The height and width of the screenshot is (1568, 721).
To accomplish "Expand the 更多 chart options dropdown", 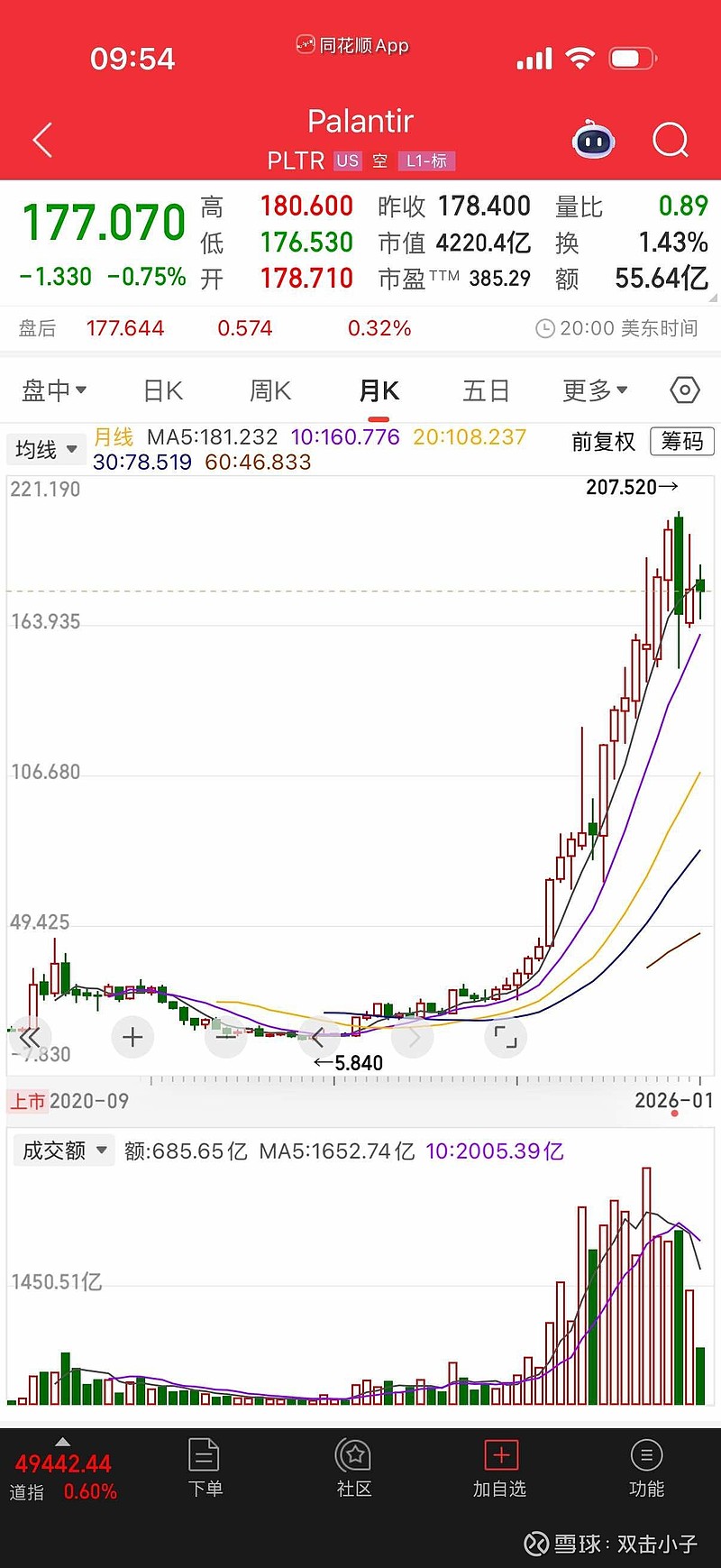I will click(594, 390).
